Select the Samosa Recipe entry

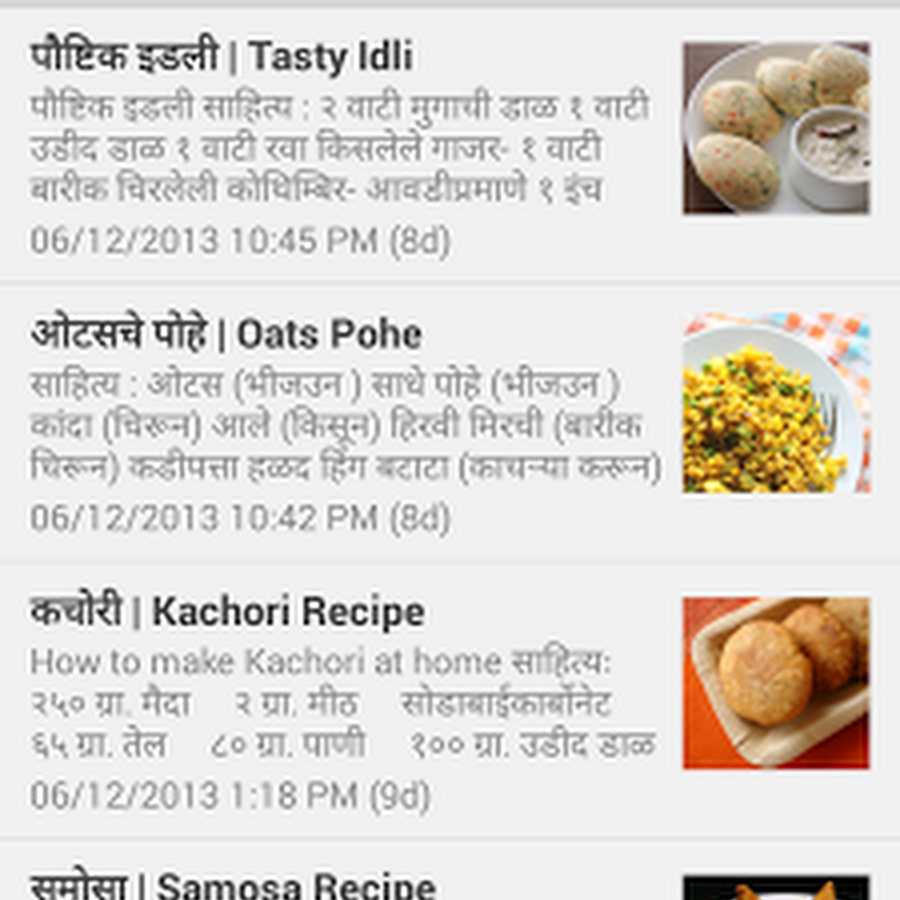pos(233,884)
